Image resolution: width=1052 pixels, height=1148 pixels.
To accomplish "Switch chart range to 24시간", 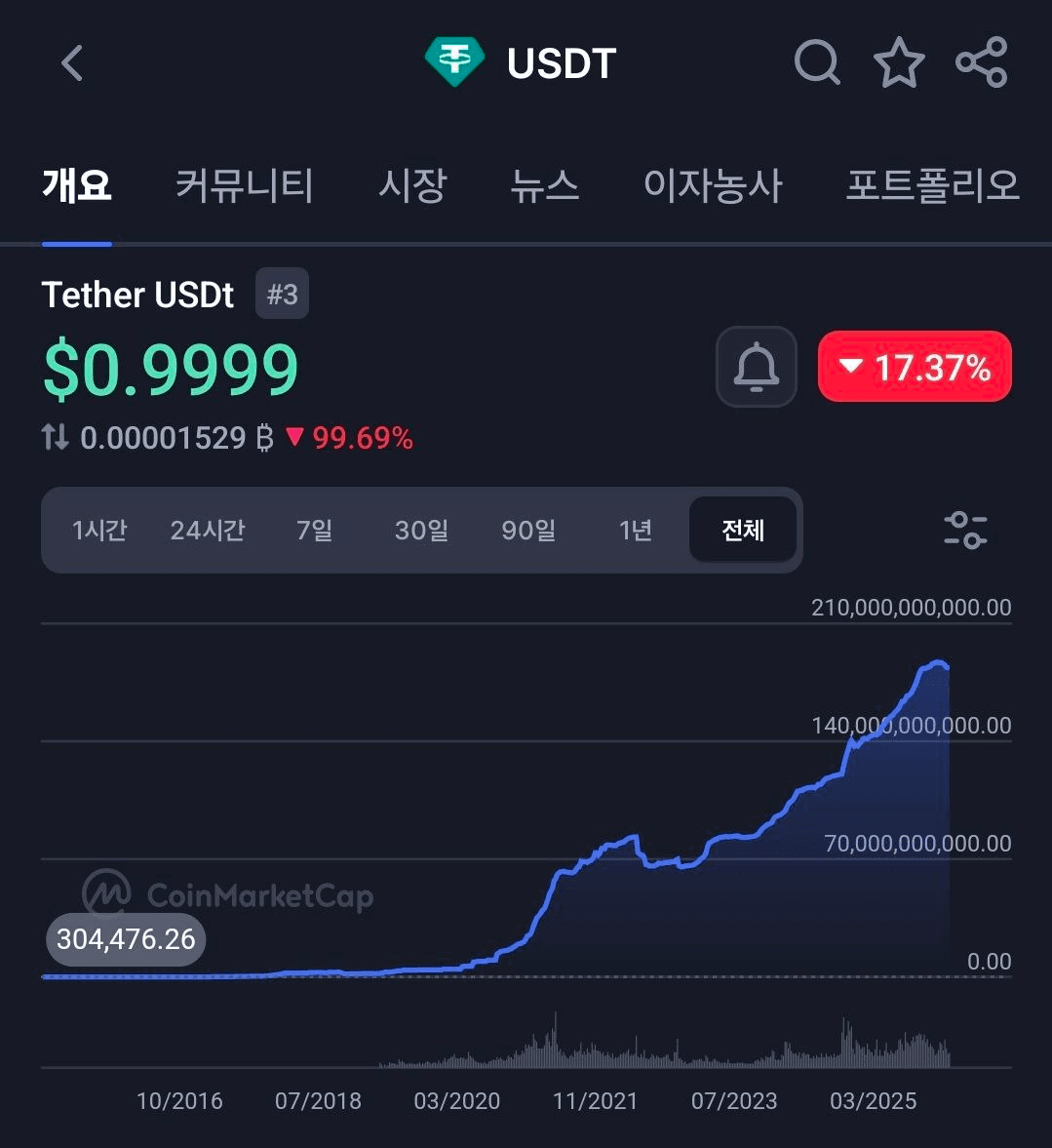I will [208, 531].
